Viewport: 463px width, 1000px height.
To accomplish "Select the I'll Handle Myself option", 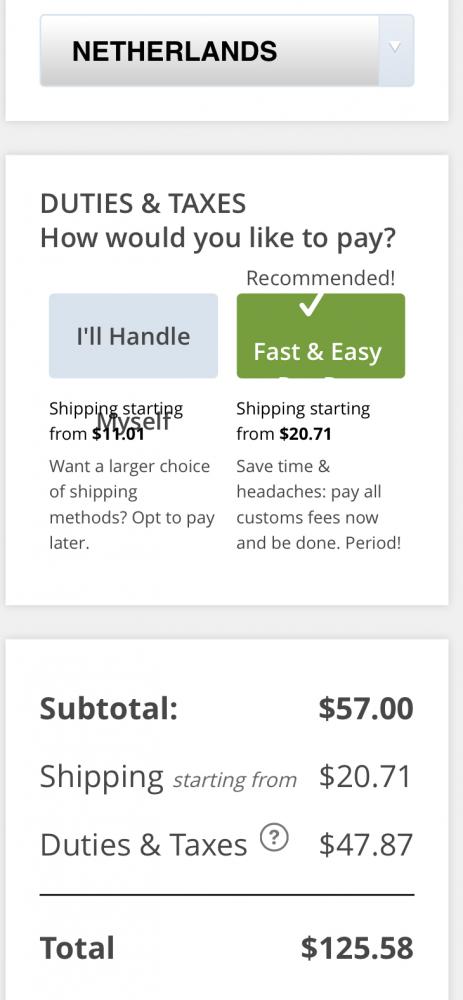I will [x=133, y=336].
